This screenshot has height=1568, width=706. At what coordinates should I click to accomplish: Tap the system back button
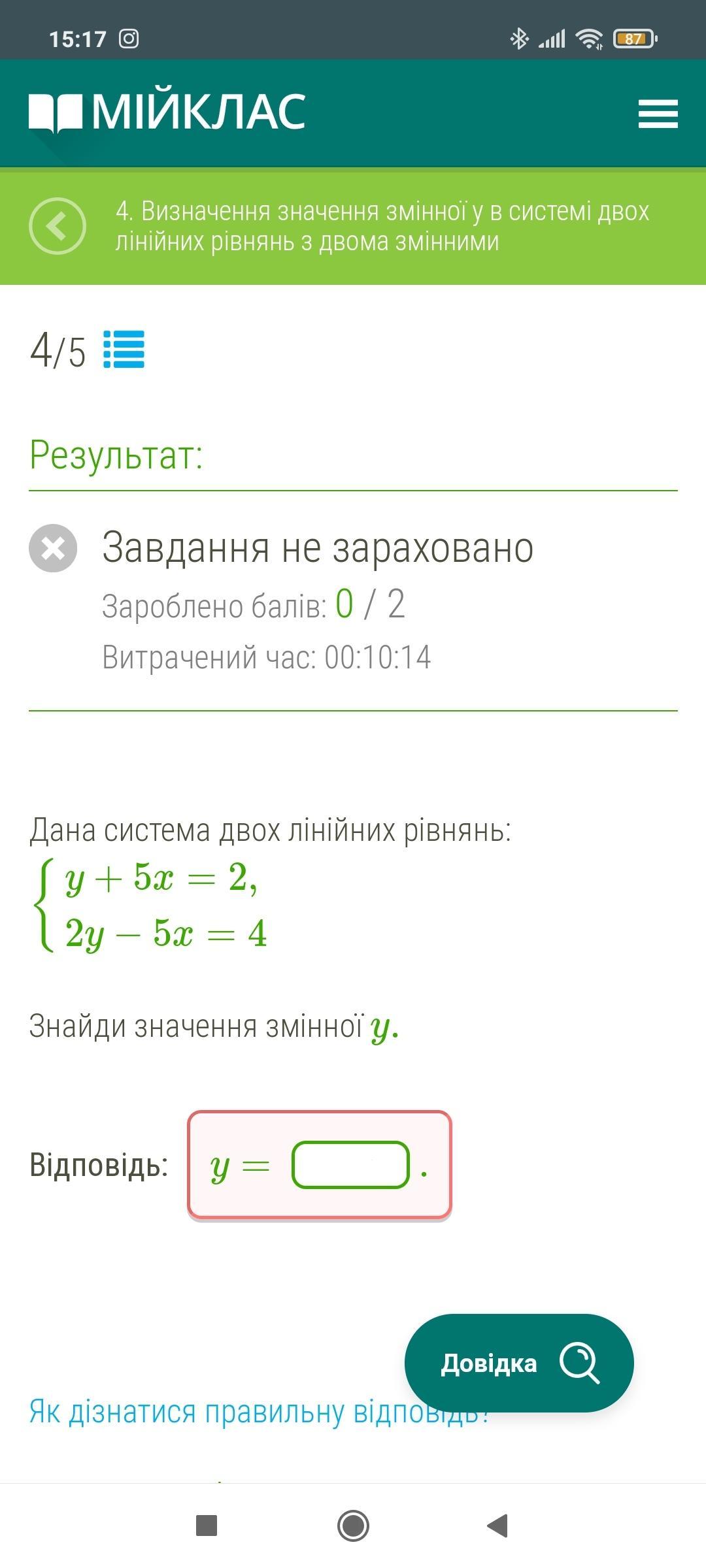[x=498, y=1526]
